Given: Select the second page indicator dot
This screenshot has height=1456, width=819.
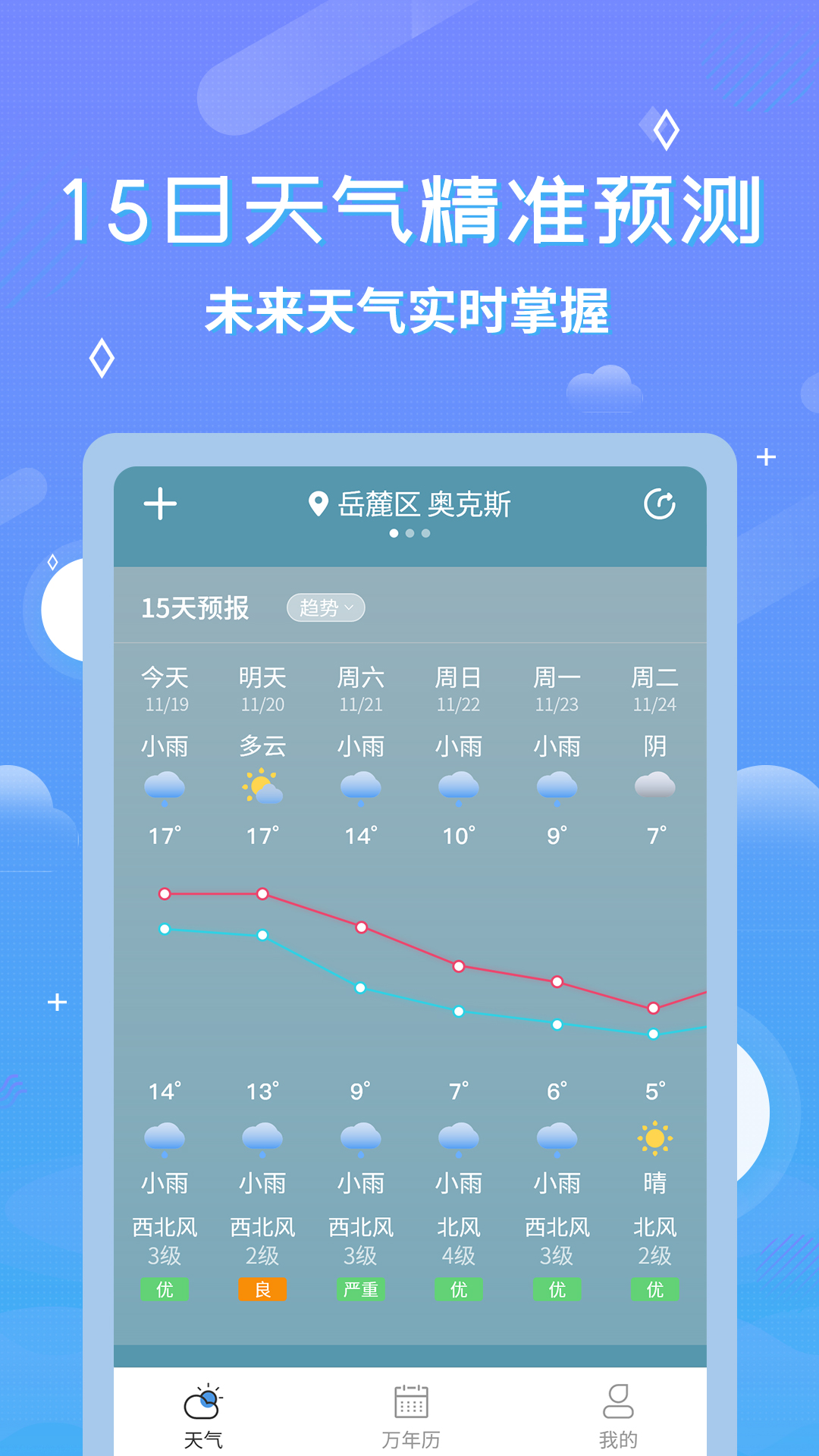Looking at the screenshot, I should 409,534.
